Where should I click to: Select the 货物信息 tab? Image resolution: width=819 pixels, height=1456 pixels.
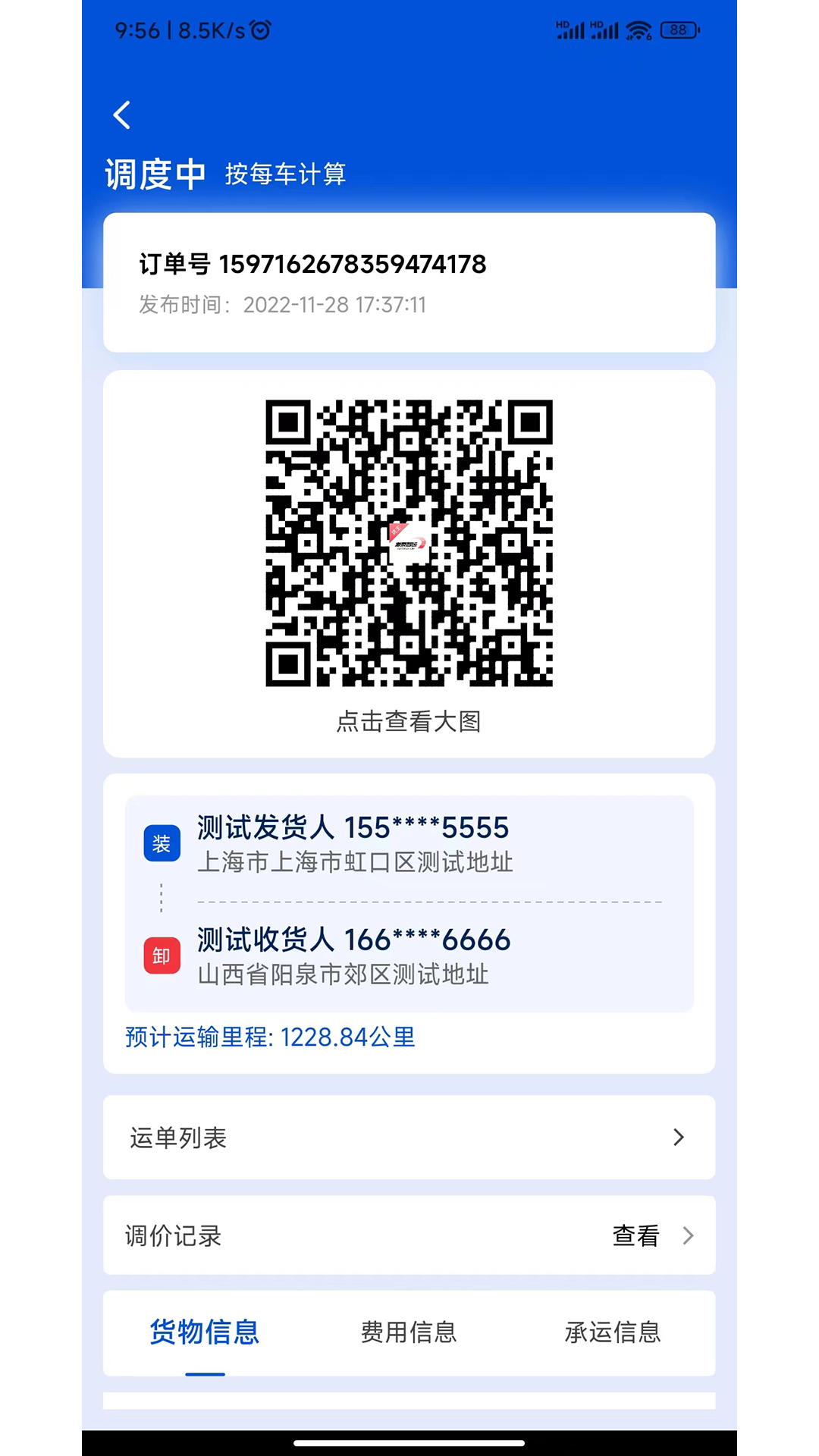click(204, 1332)
